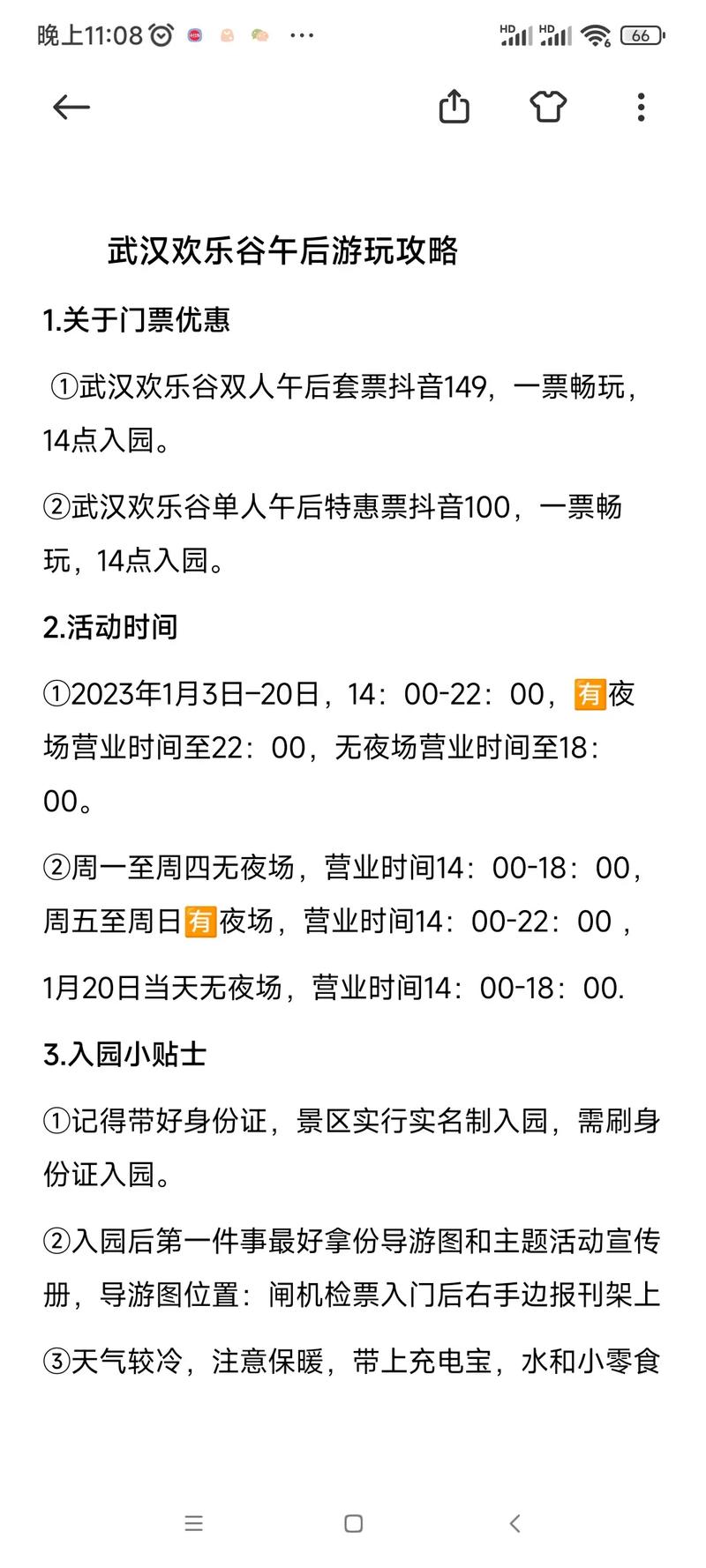Share this note

454,107
